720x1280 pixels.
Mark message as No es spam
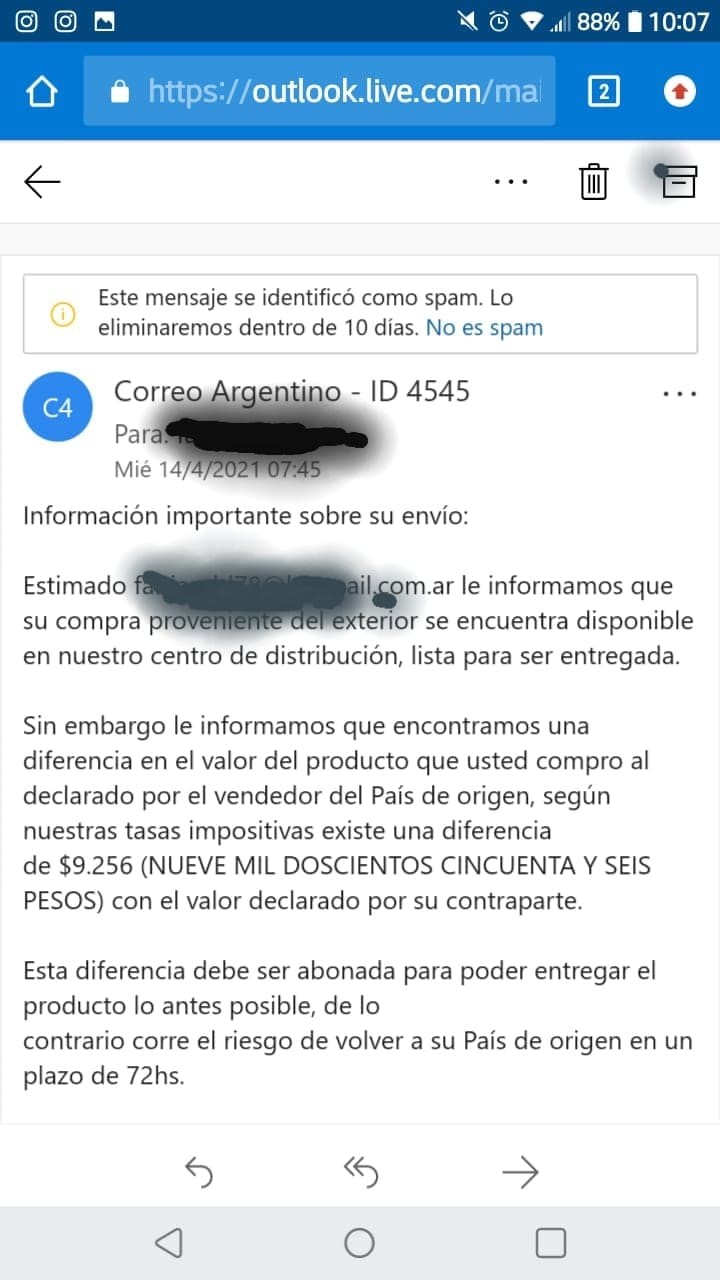pyautogui.click(x=484, y=328)
